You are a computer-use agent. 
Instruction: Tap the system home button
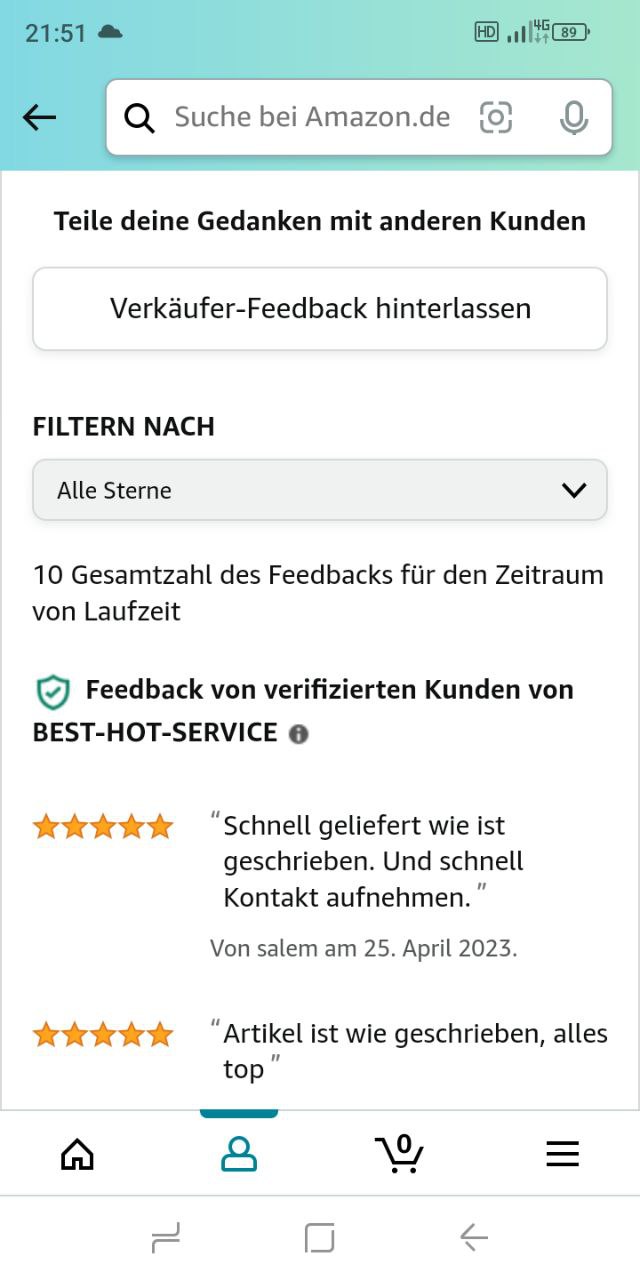[x=319, y=1238]
